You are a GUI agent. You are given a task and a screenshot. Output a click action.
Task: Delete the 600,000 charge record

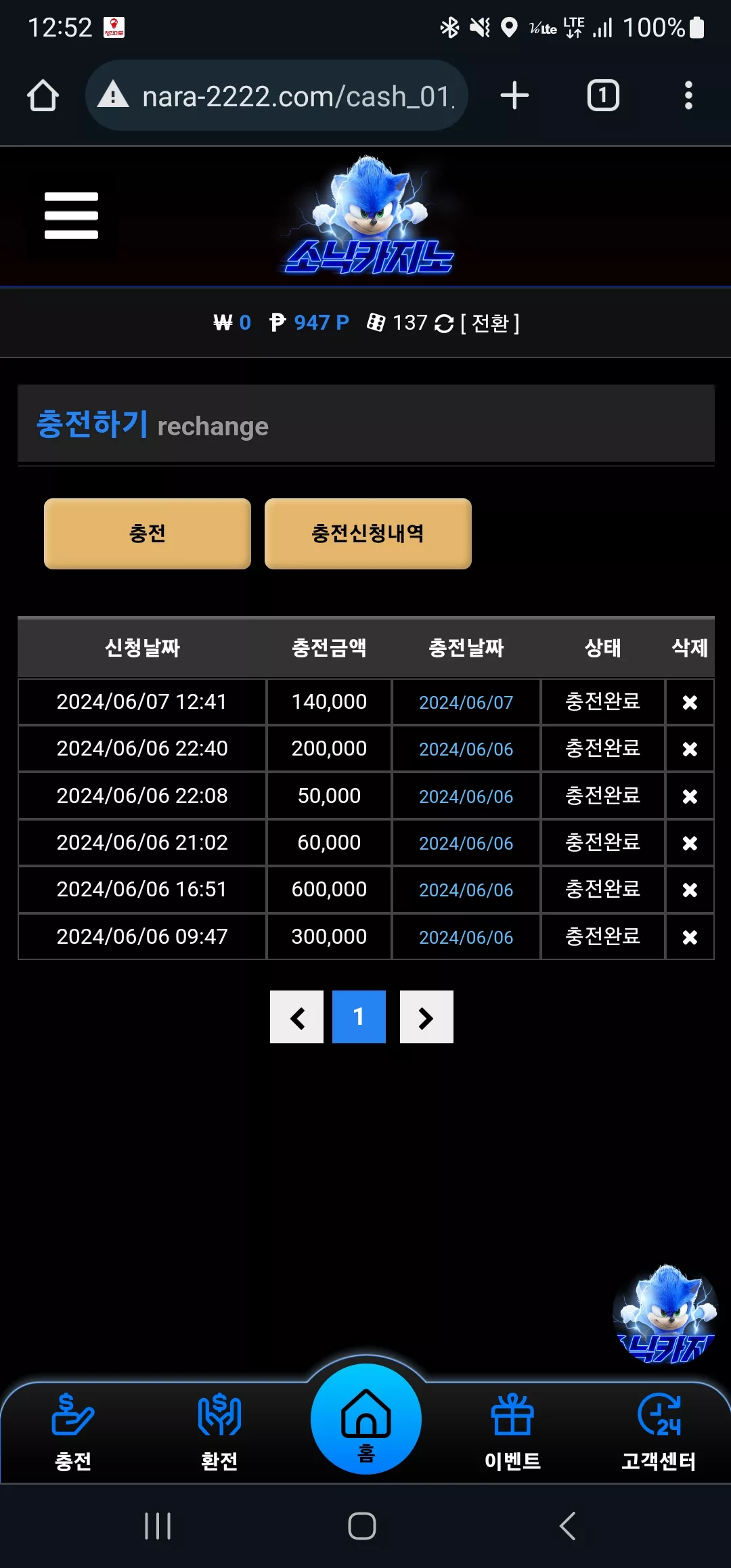690,890
